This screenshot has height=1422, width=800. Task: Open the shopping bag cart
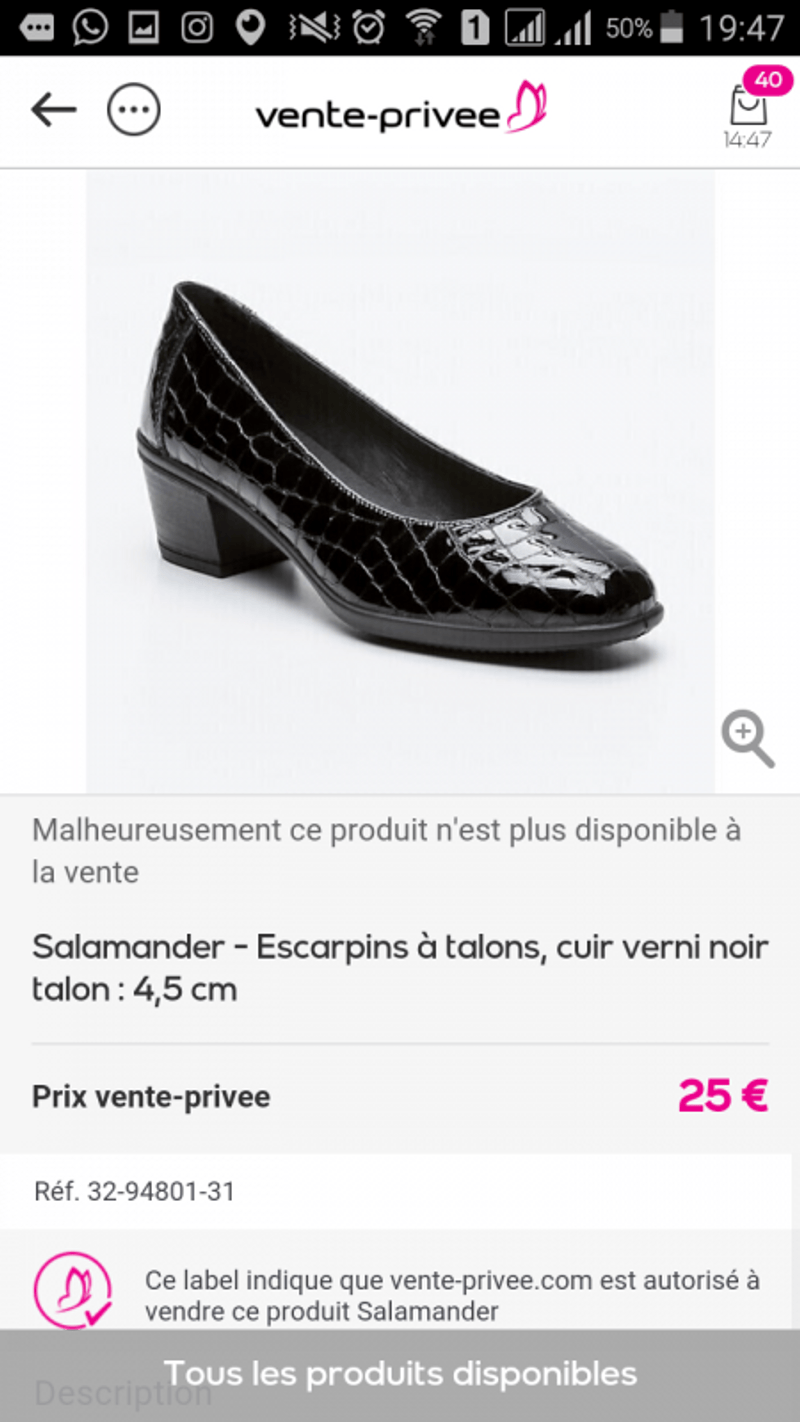[x=747, y=108]
